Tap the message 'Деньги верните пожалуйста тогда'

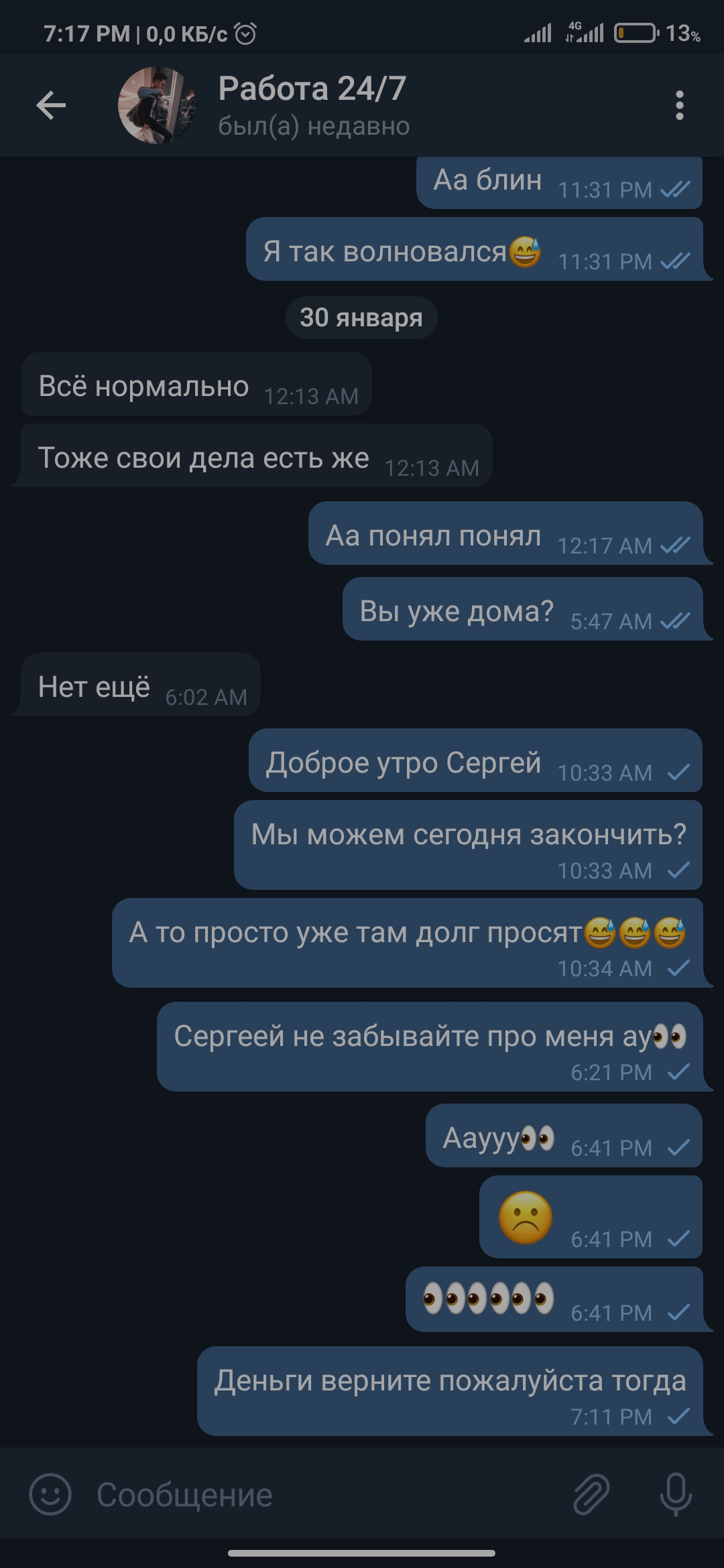click(450, 1390)
